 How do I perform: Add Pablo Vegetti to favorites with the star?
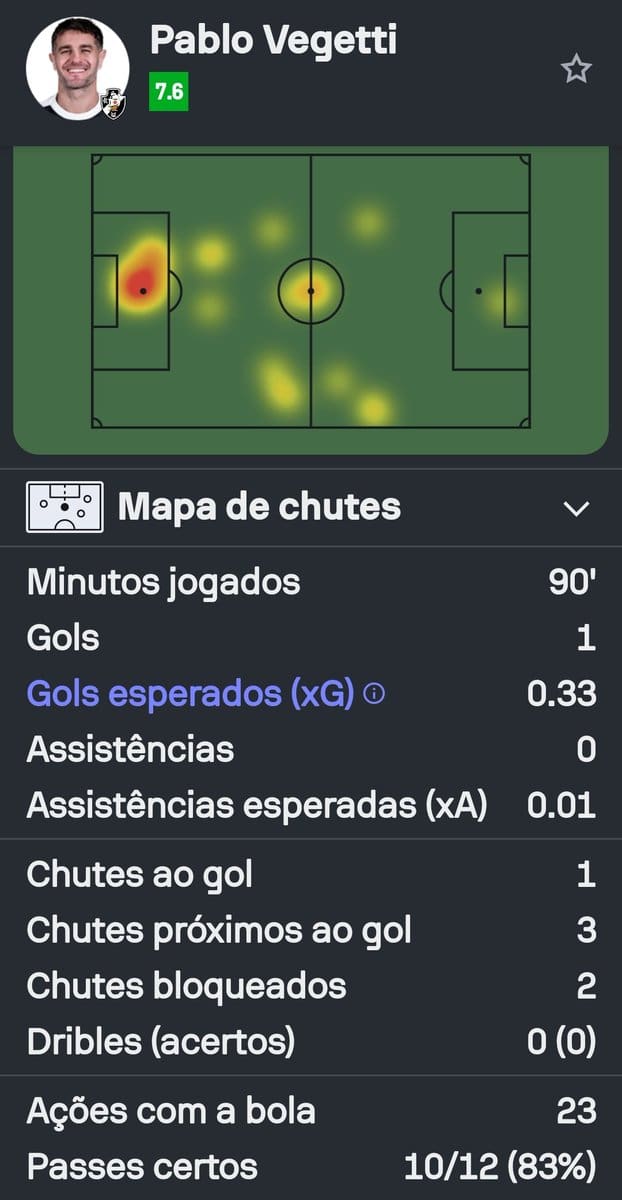[x=576, y=69]
